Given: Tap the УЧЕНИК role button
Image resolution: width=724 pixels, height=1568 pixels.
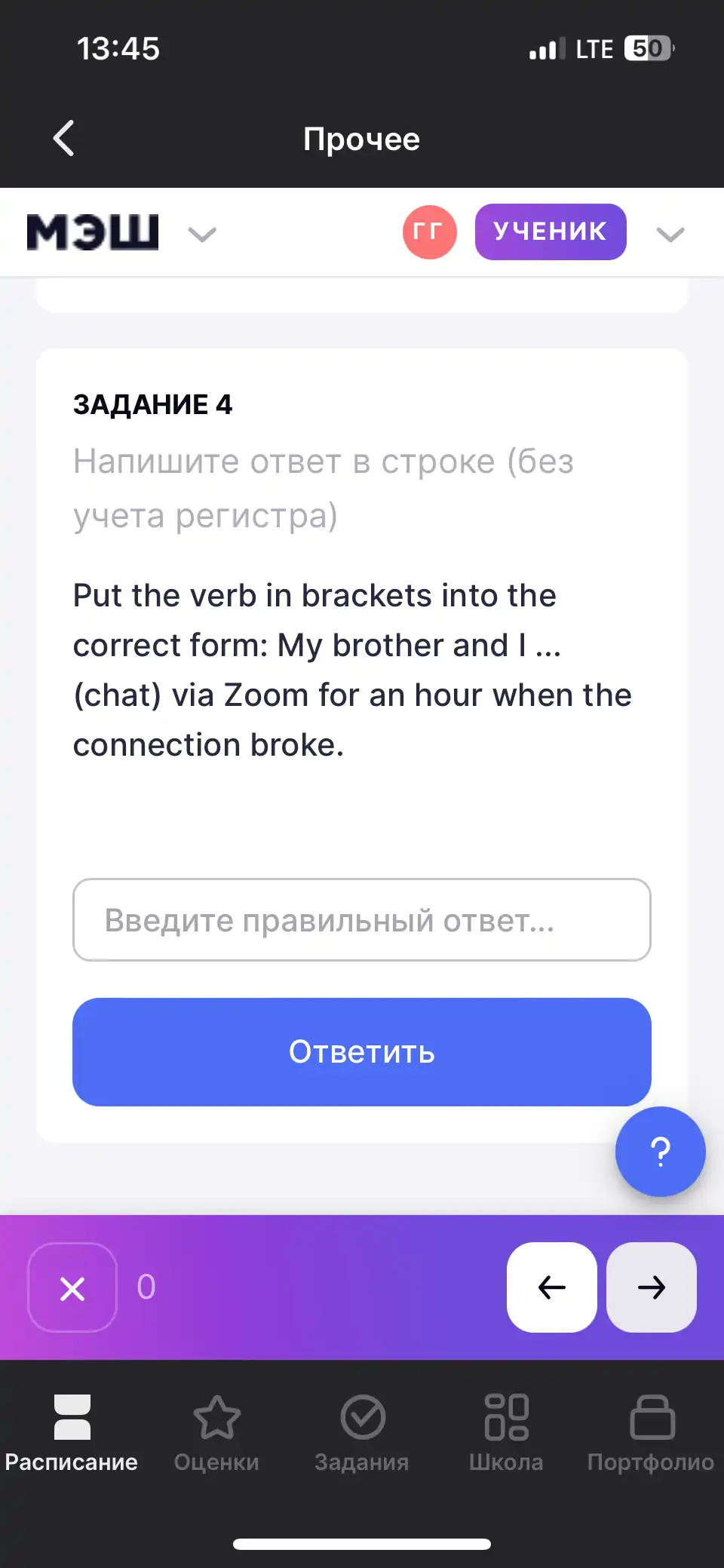Looking at the screenshot, I should coord(551,232).
